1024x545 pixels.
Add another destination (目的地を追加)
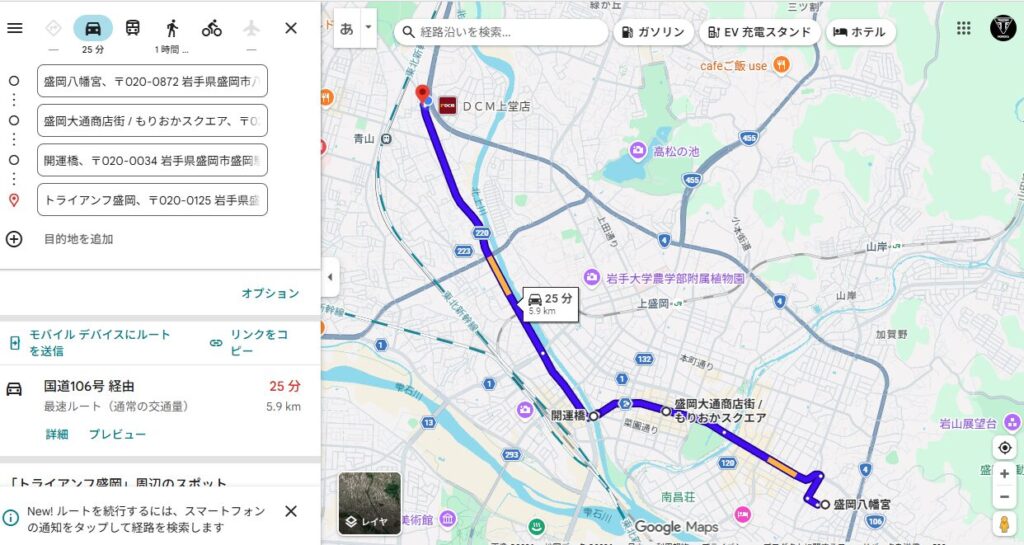pyautogui.click(x=78, y=239)
